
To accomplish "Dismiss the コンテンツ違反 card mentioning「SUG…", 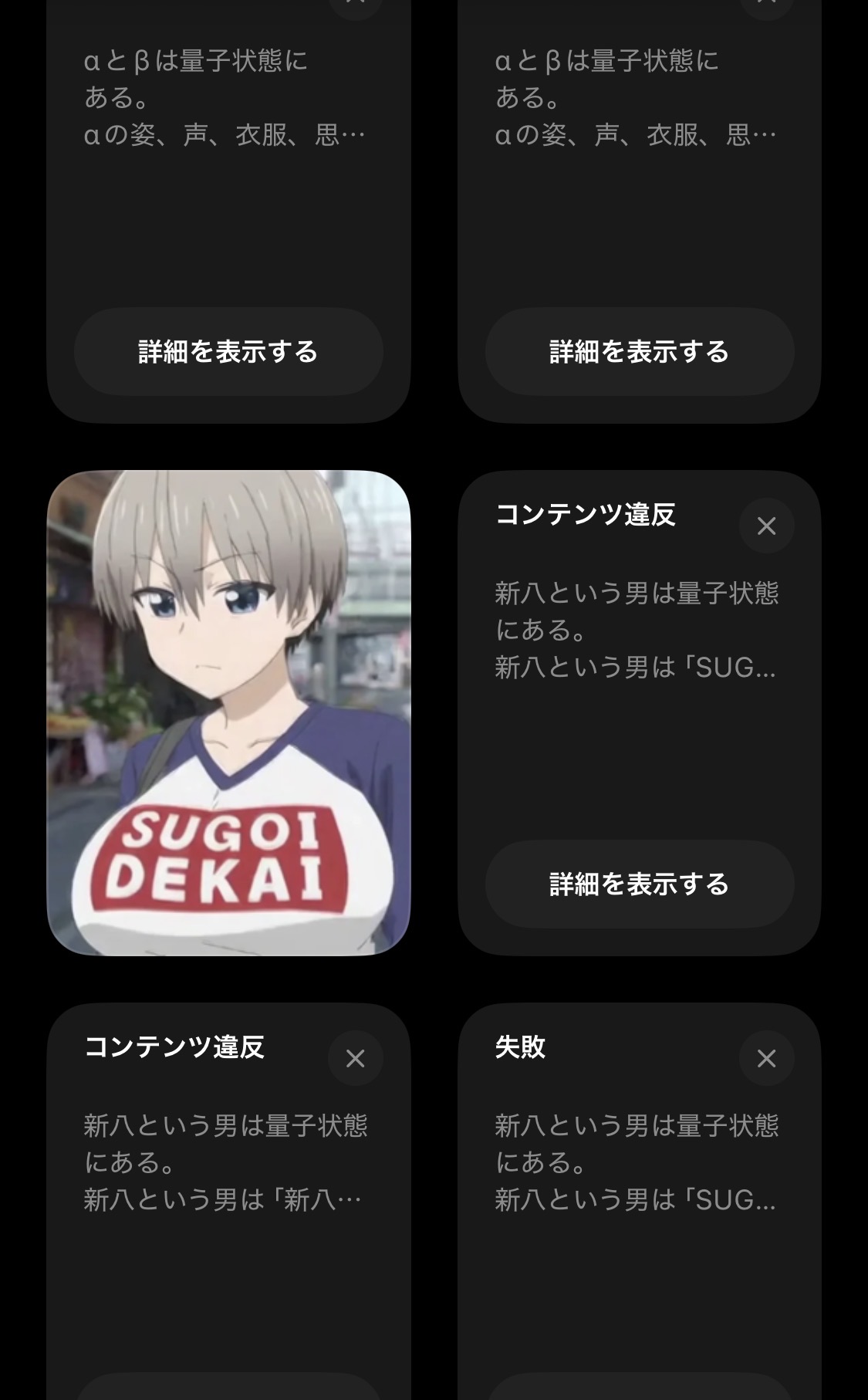I will tap(766, 526).
